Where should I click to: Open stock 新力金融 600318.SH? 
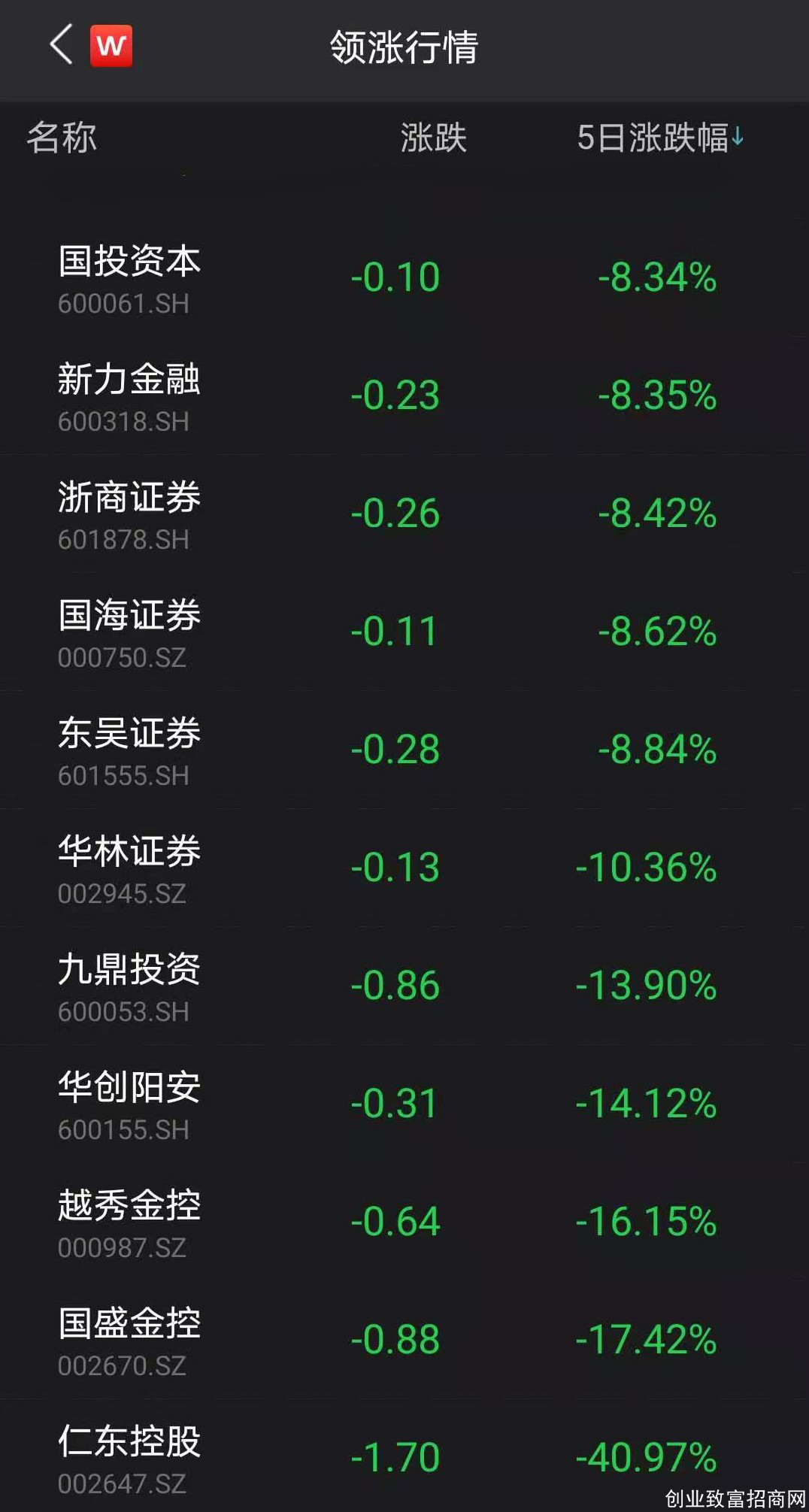click(x=404, y=395)
